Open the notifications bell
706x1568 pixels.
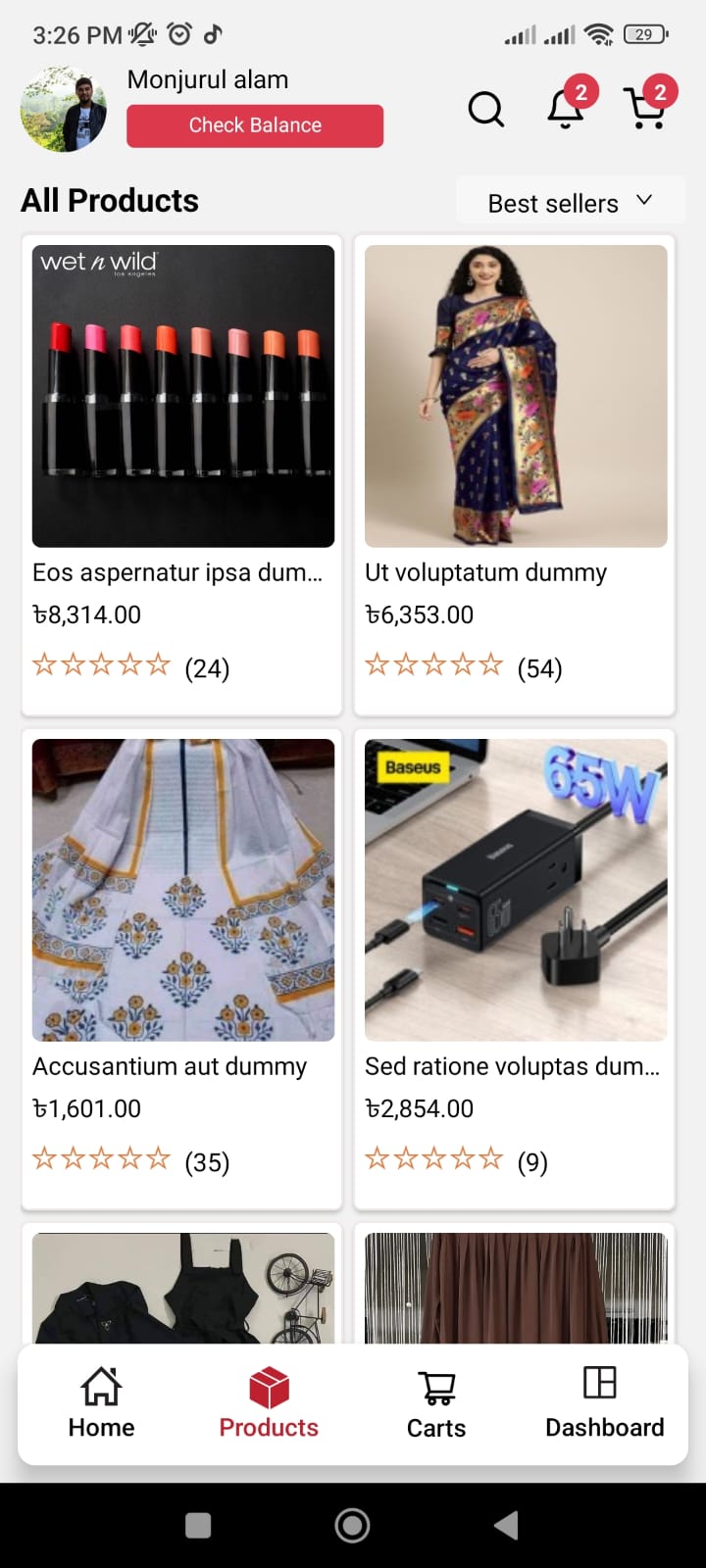566,110
